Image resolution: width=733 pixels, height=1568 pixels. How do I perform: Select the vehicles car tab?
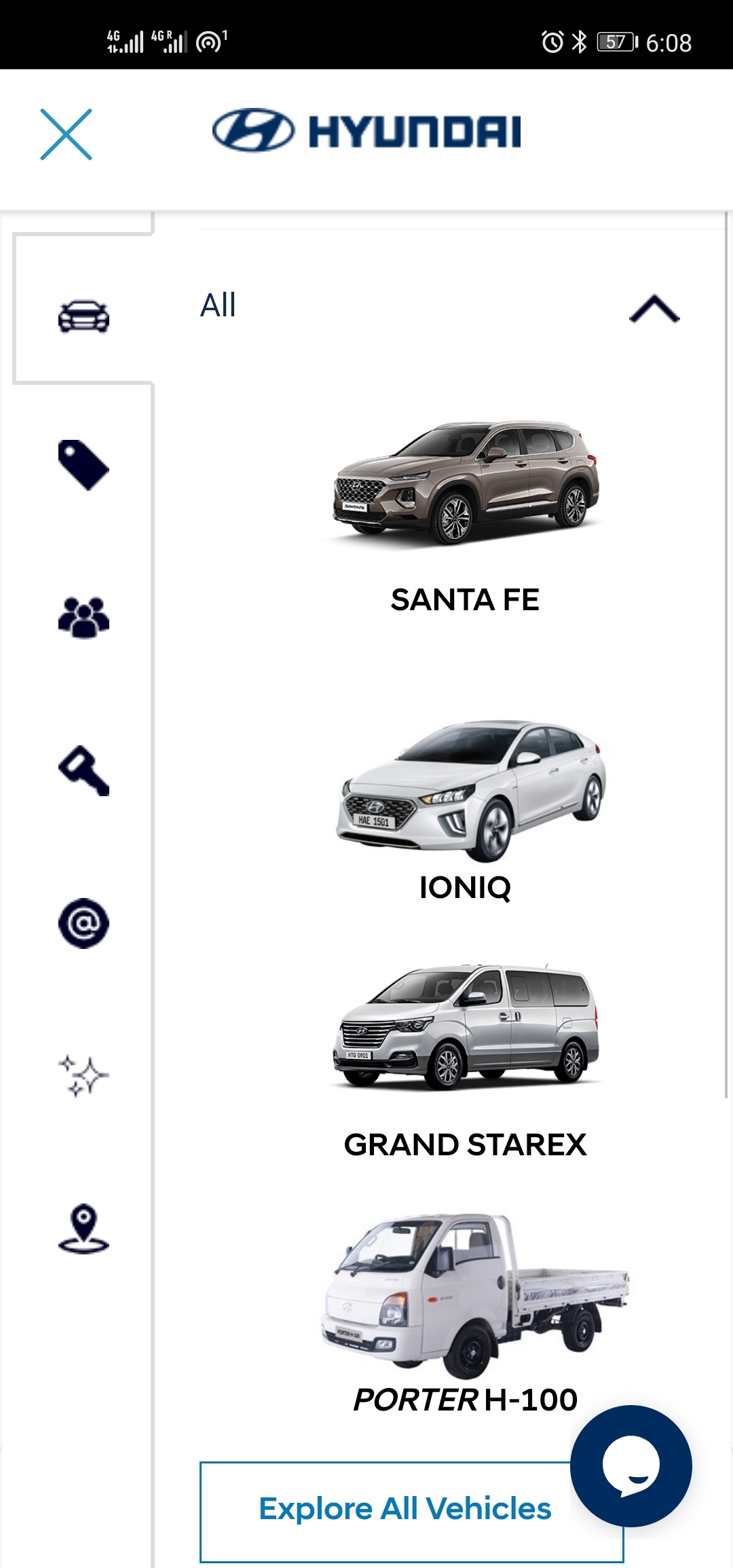pos(83,316)
